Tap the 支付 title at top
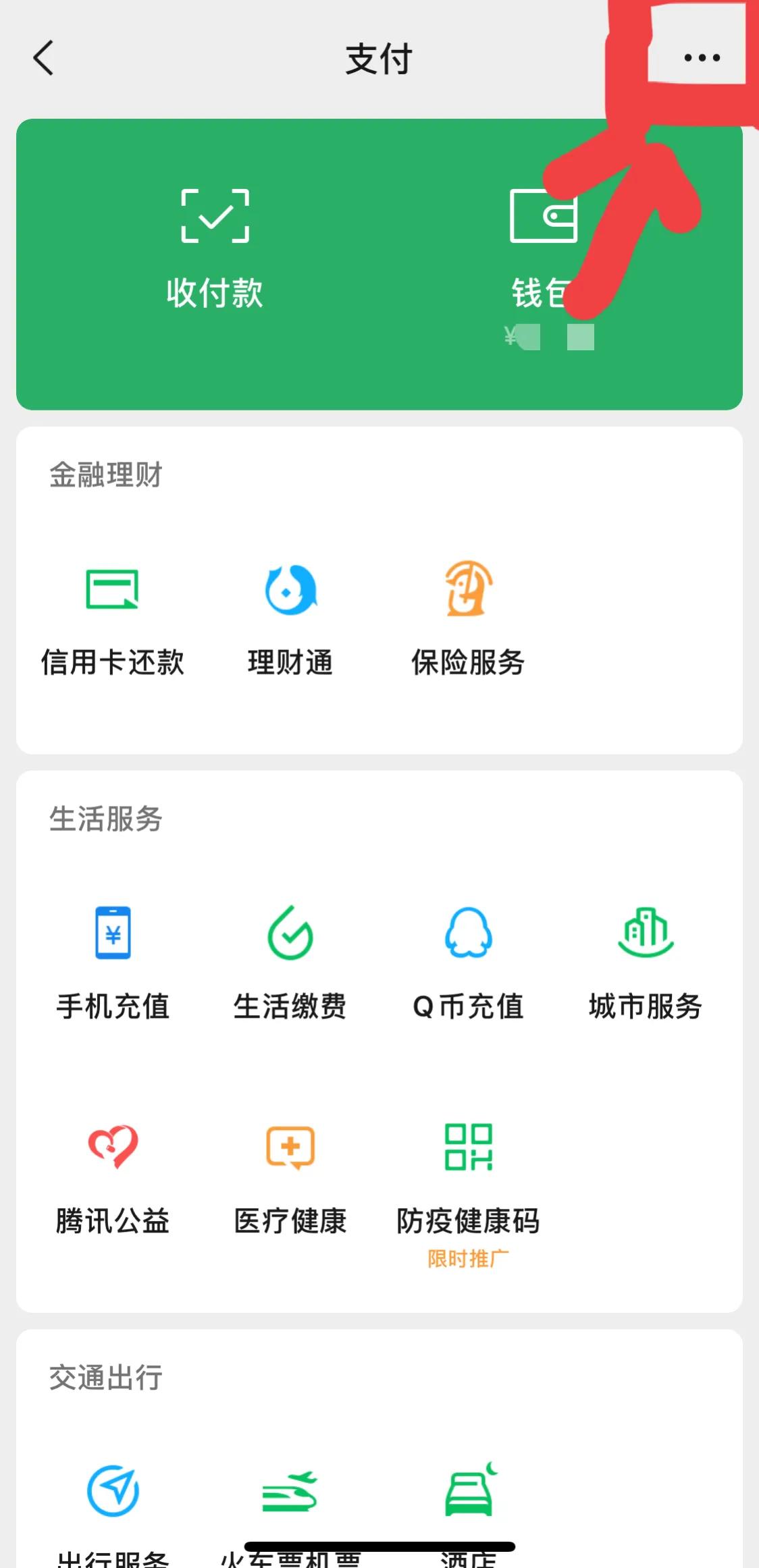759x1568 pixels. click(379, 59)
